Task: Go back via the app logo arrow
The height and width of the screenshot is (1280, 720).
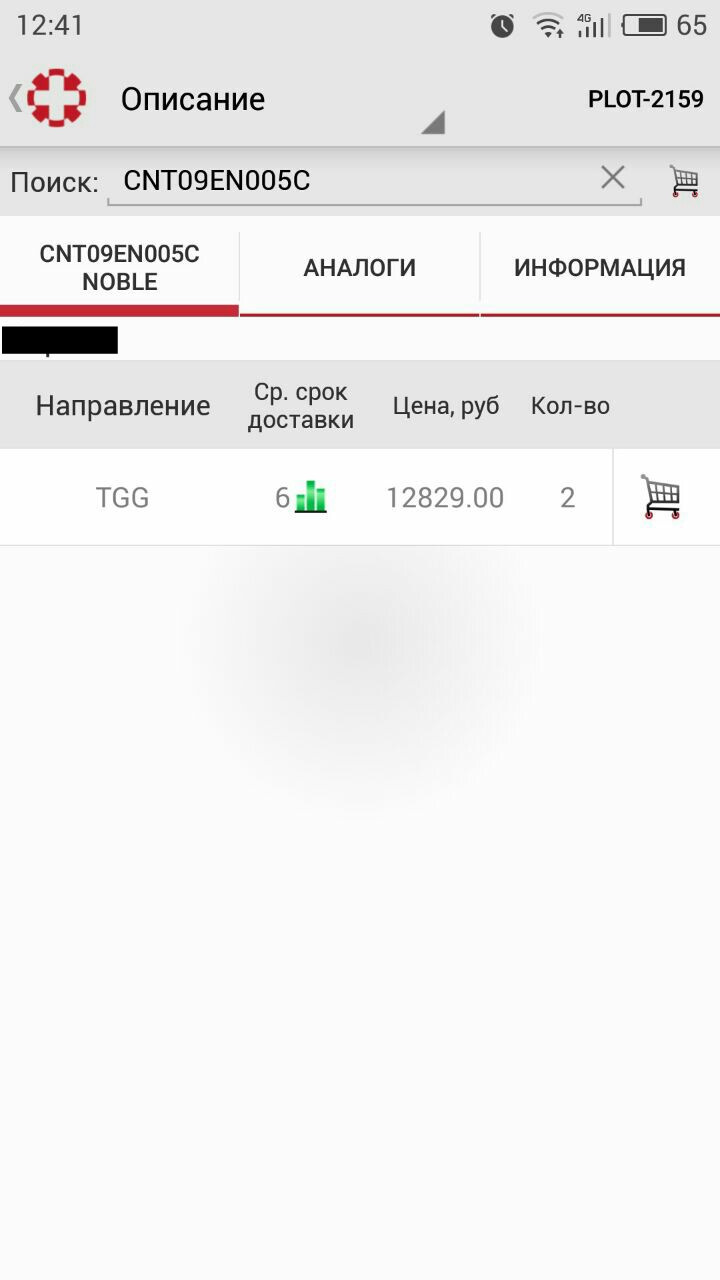Action: pos(47,98)
